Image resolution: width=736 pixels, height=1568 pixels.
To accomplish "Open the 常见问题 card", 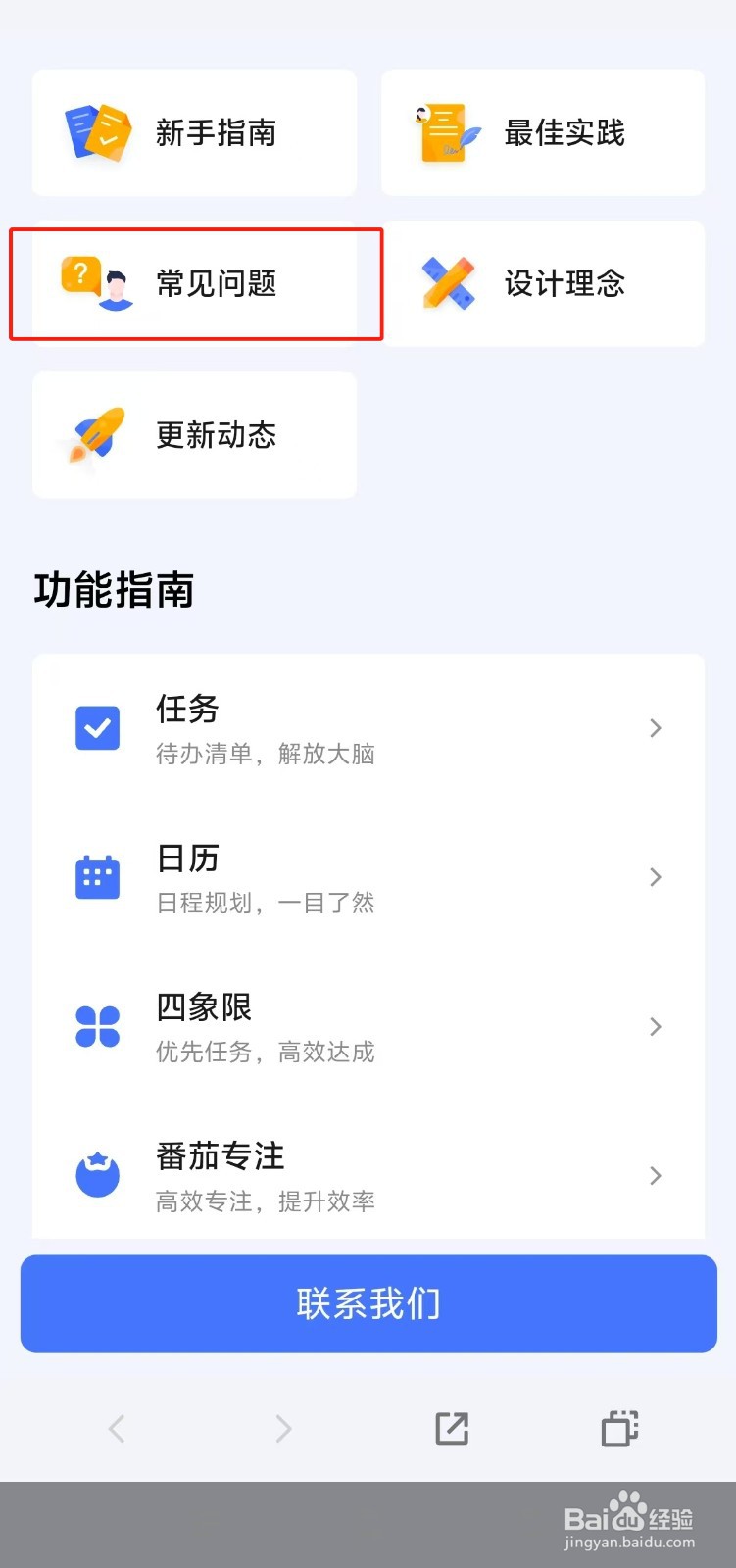I will (194, 283).
